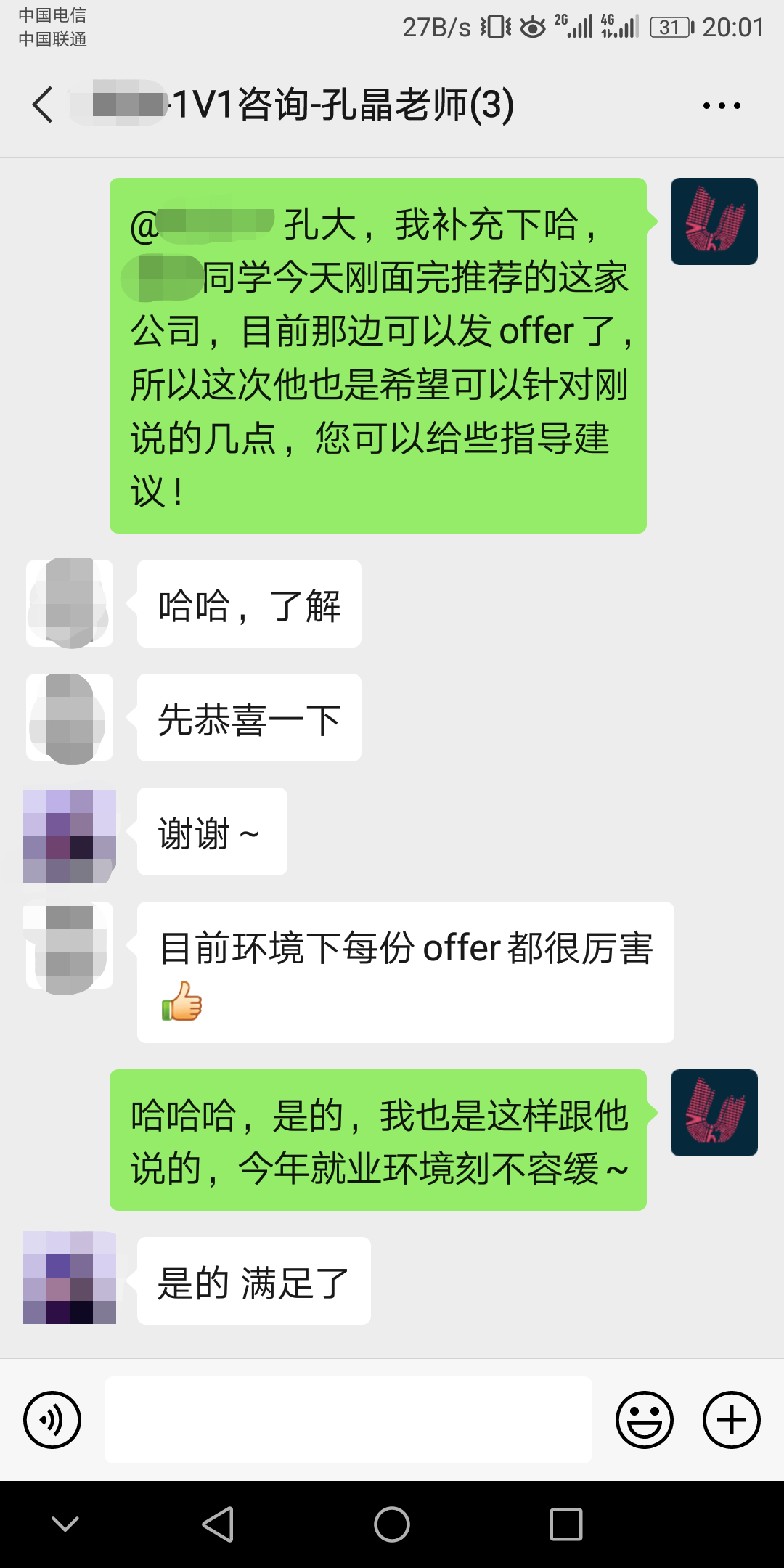This screenshot has width=784, height=1568.
Task: Hide navigation bar with down chevron
Action: [65, 1524]
